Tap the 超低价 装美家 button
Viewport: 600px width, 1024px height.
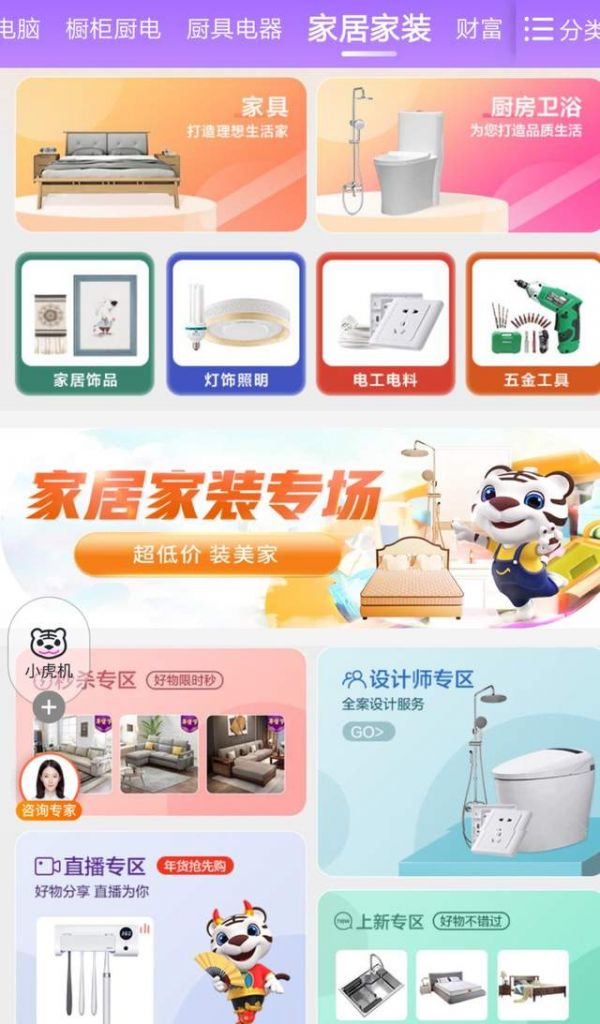206,554
